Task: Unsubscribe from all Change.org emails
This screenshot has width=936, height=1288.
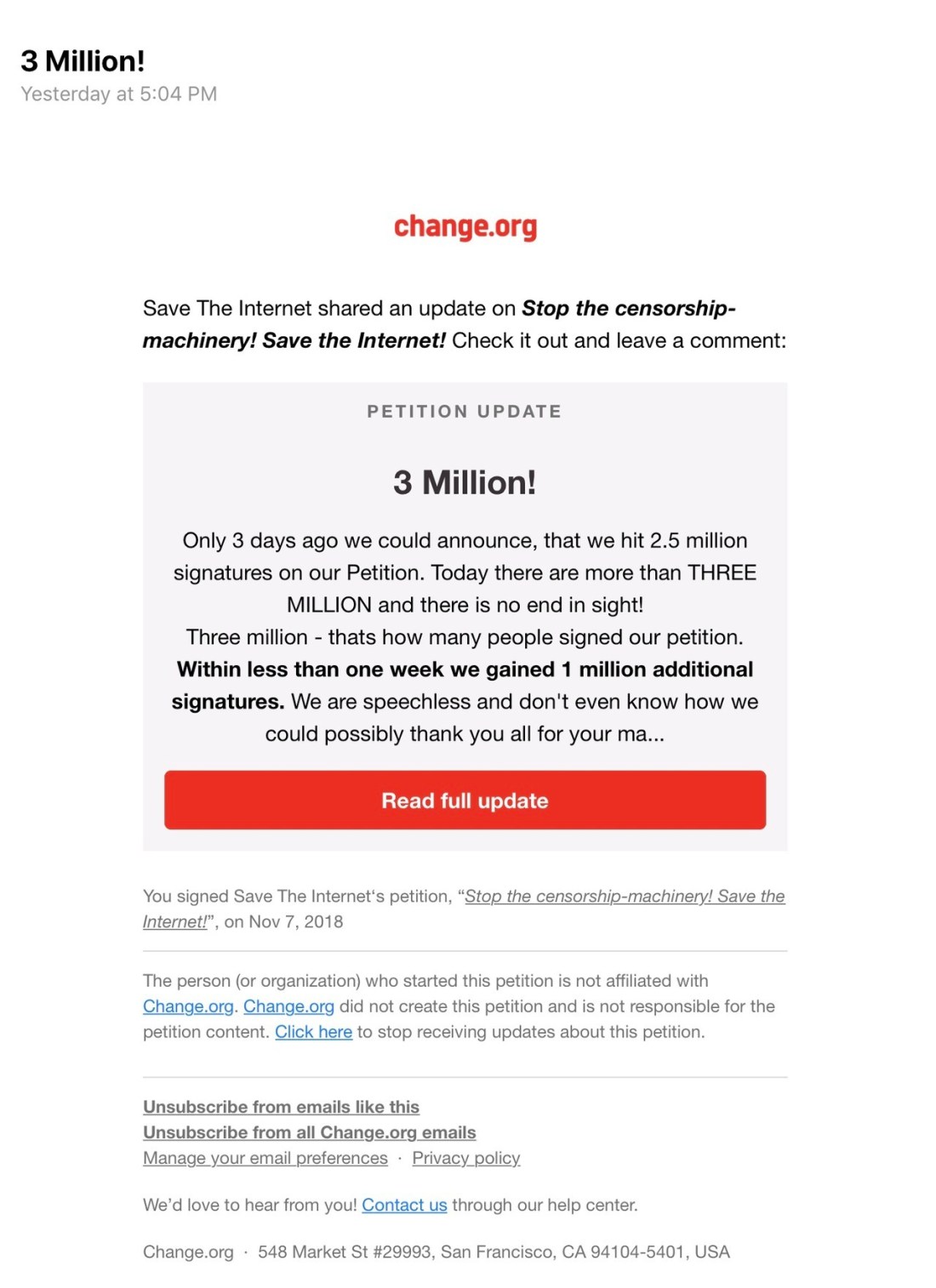Action: coord(310,1132)
